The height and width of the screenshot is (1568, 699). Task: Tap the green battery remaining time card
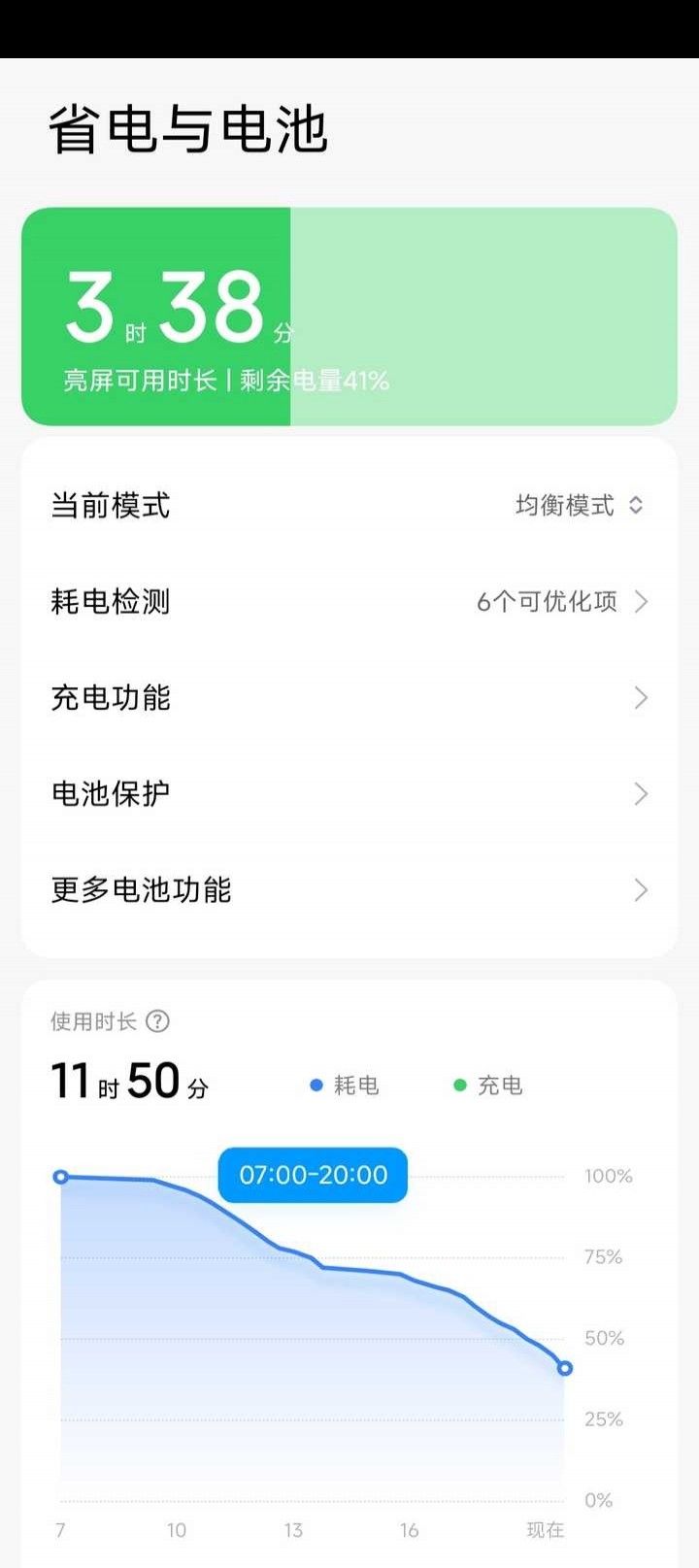(x=349, y=317)
